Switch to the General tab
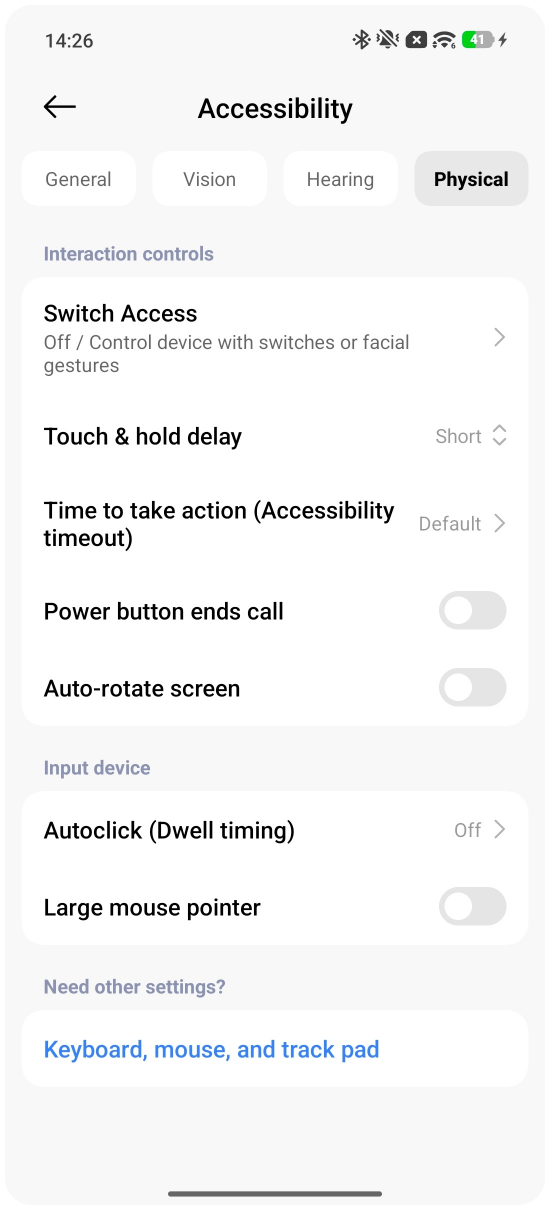550x1210 pixels. [78, 179]
